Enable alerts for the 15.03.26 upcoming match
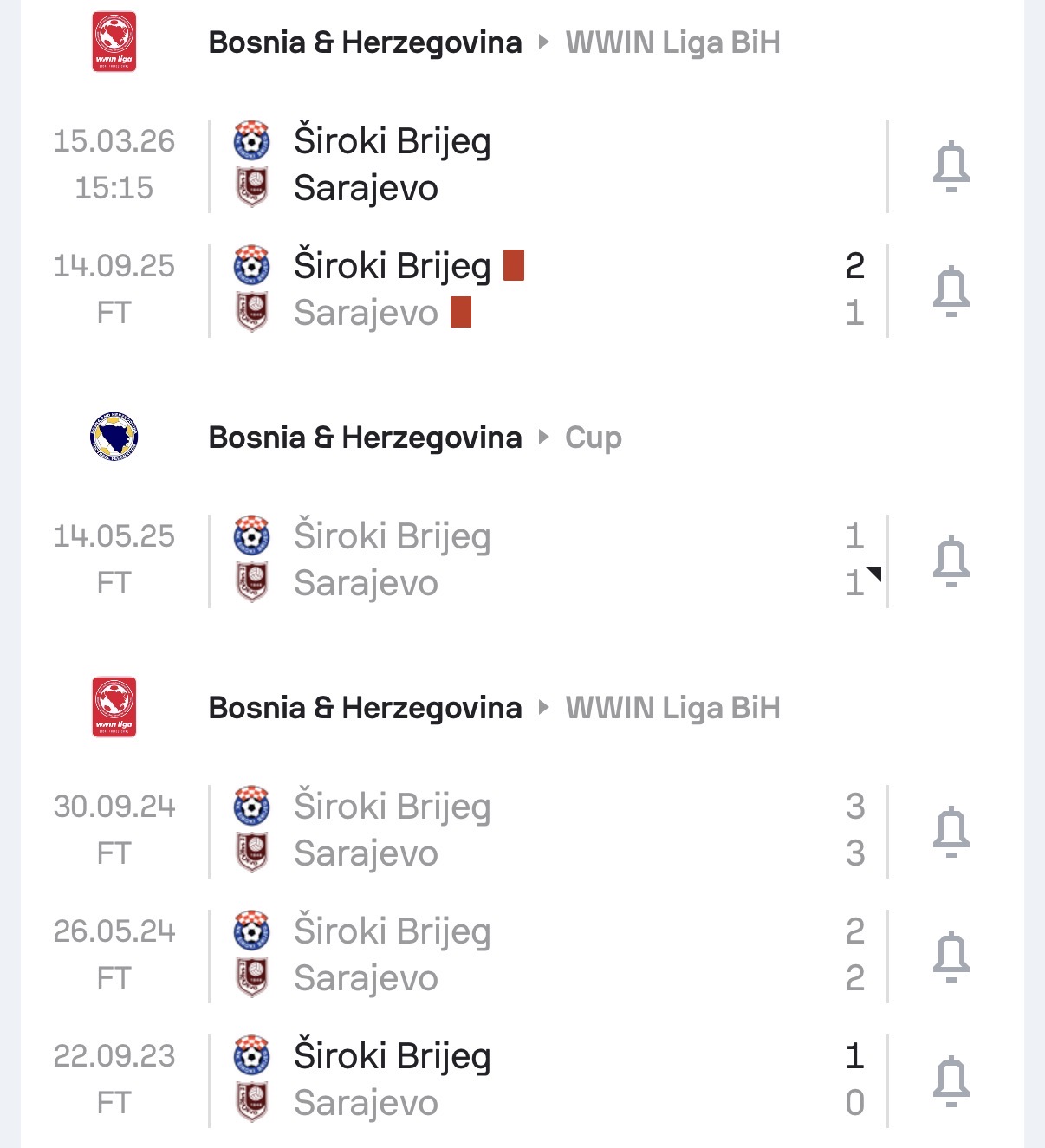This screenshot has height=1148, width=1045. (951, 165)
